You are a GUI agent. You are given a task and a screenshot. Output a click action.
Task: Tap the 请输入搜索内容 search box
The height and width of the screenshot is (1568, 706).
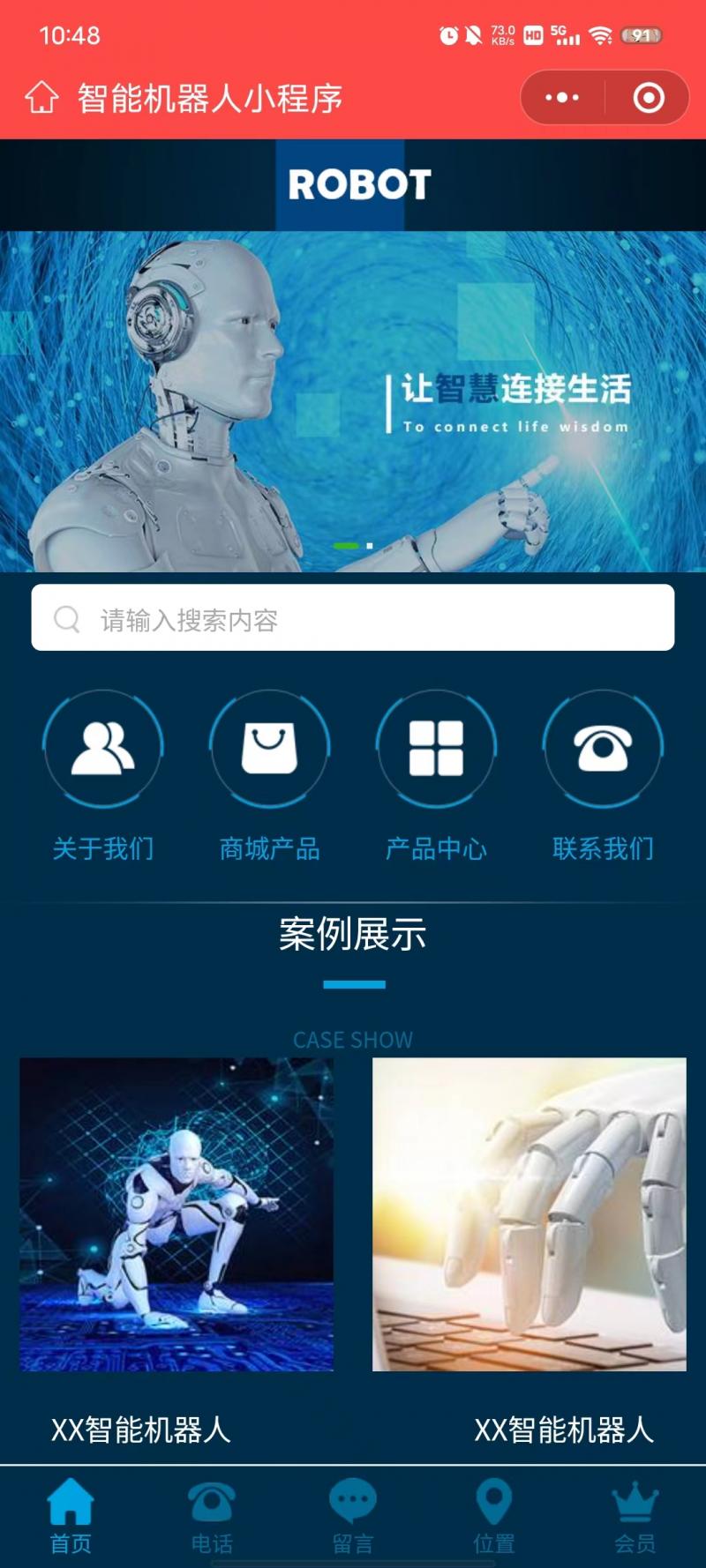click(x=353, y=618)
